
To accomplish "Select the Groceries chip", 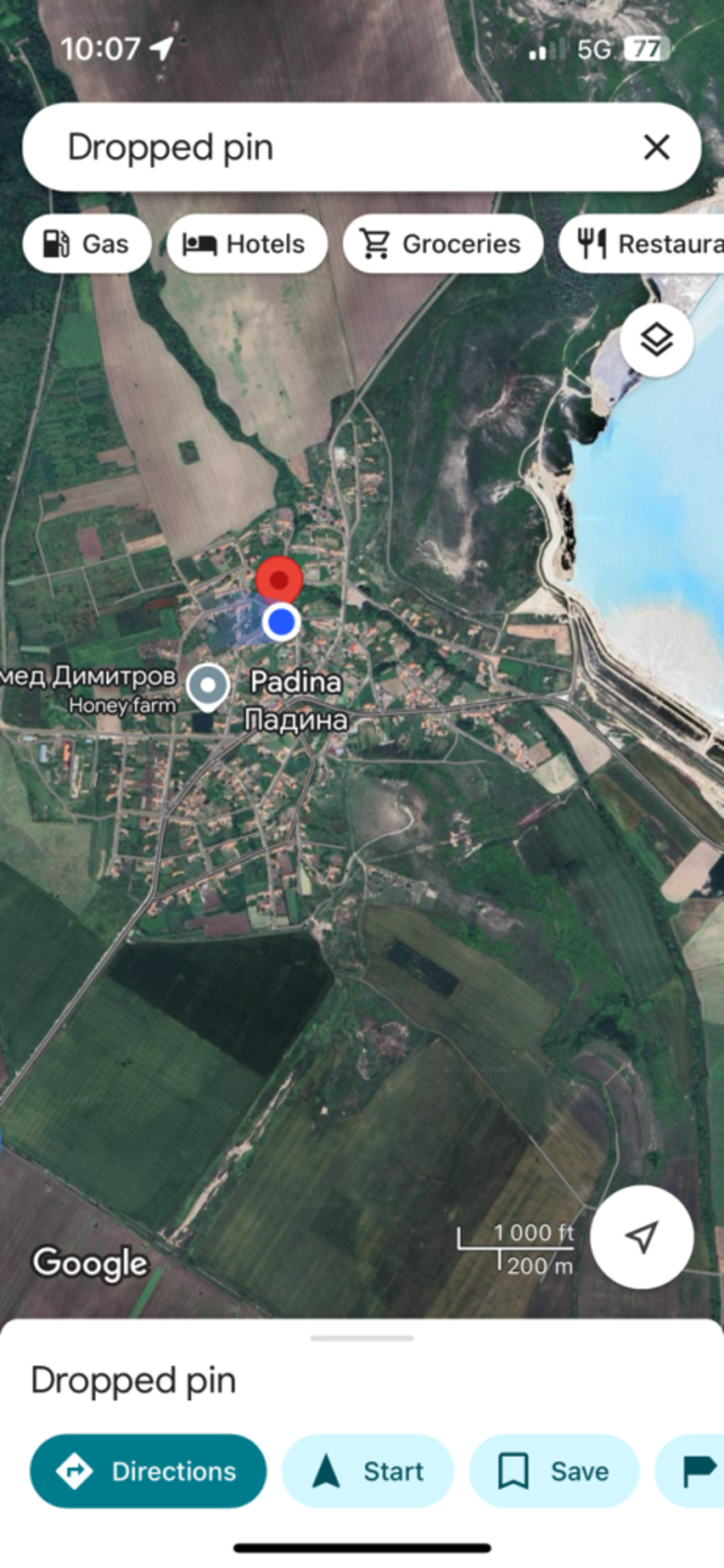I will click(x=443, y=244).
